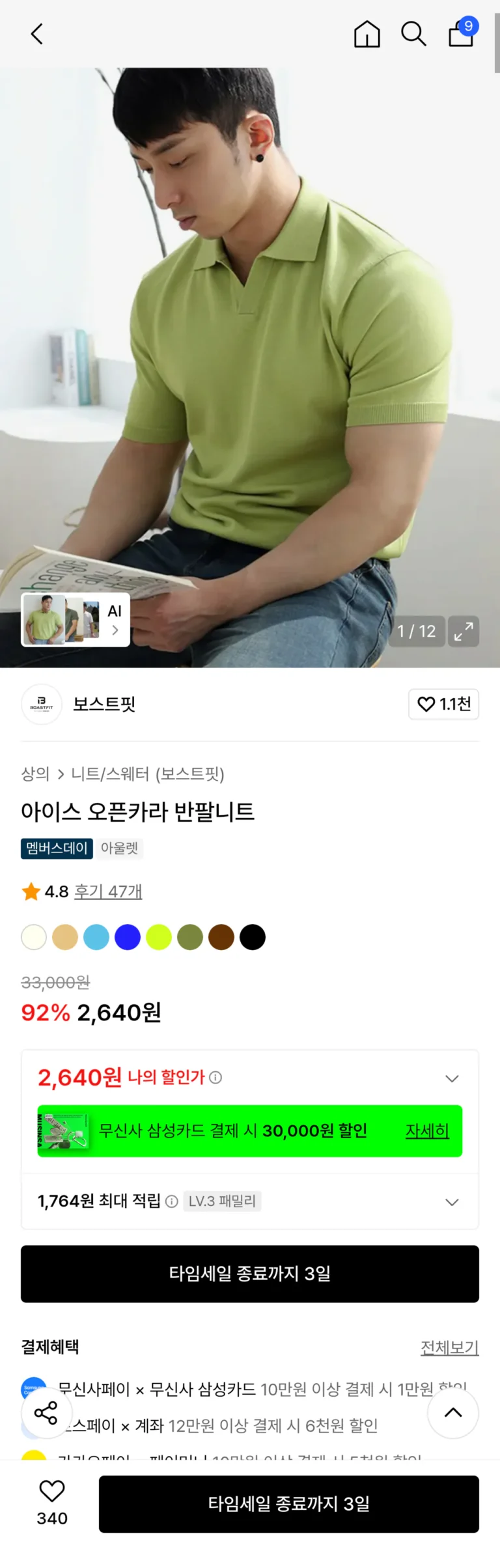The height and width of the screenshot is (1568, 500).
Task: Expand the 나의 할인가 details
Action: coord(452,1078)
